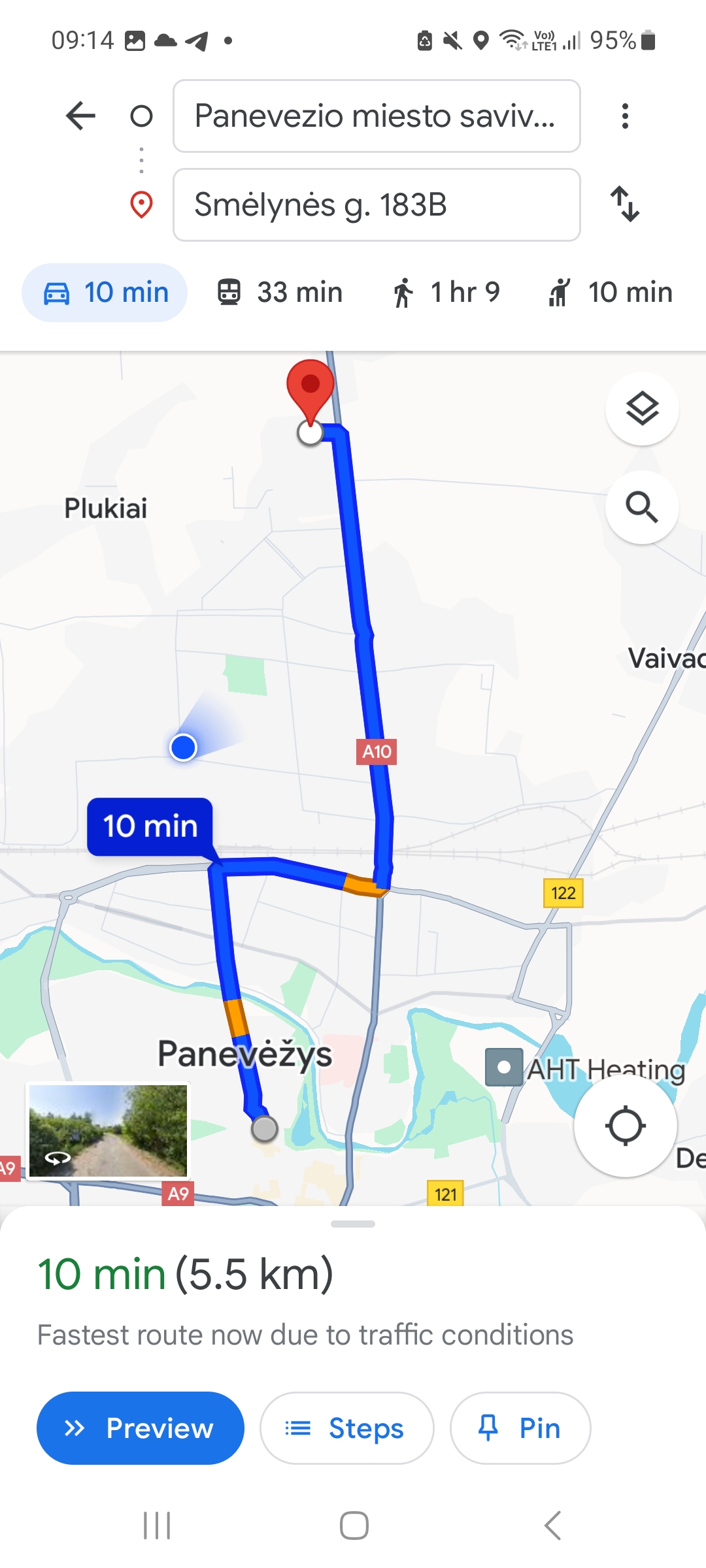Switch to the transit 33 min option
Screen dimensions: 706x1568
coord(280,292)
